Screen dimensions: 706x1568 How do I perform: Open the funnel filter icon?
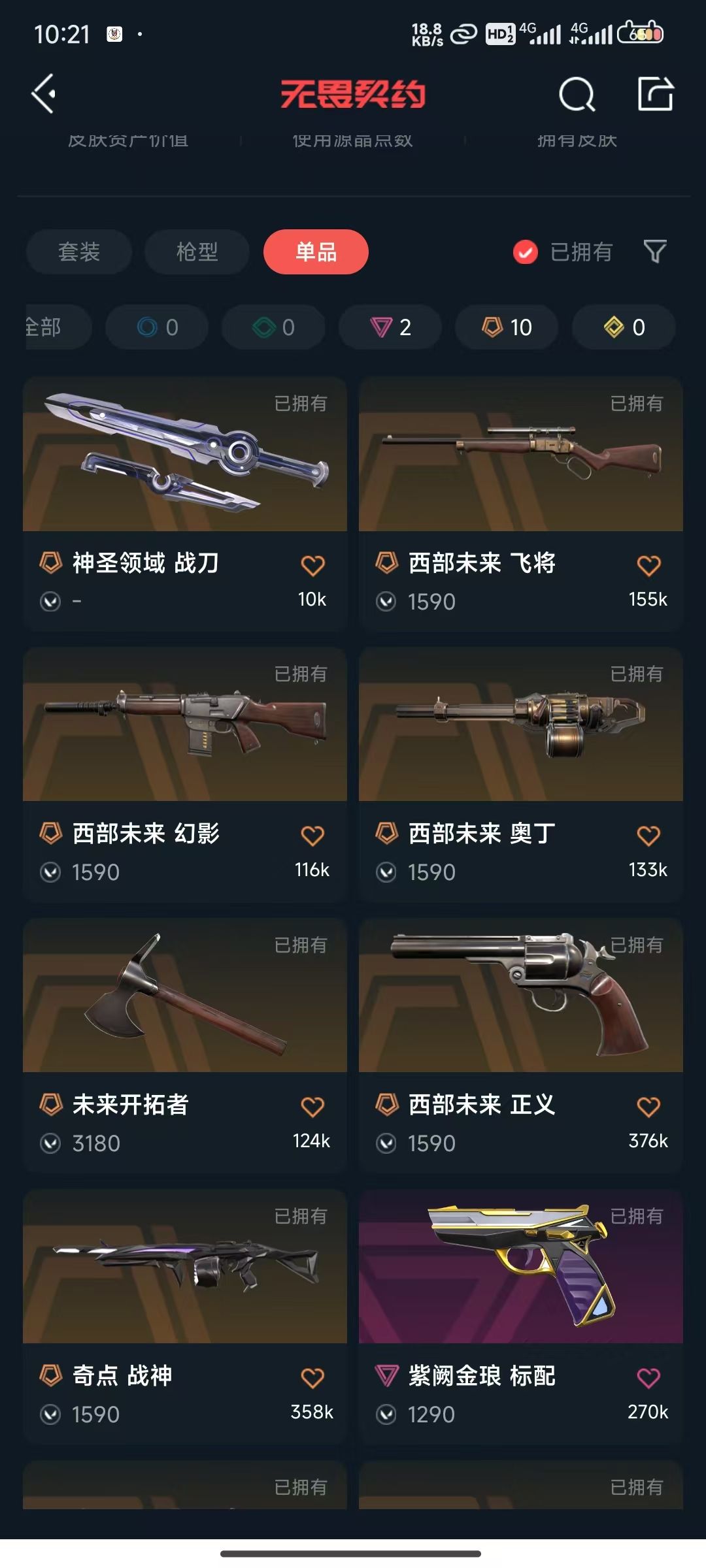tap(655, 252)
